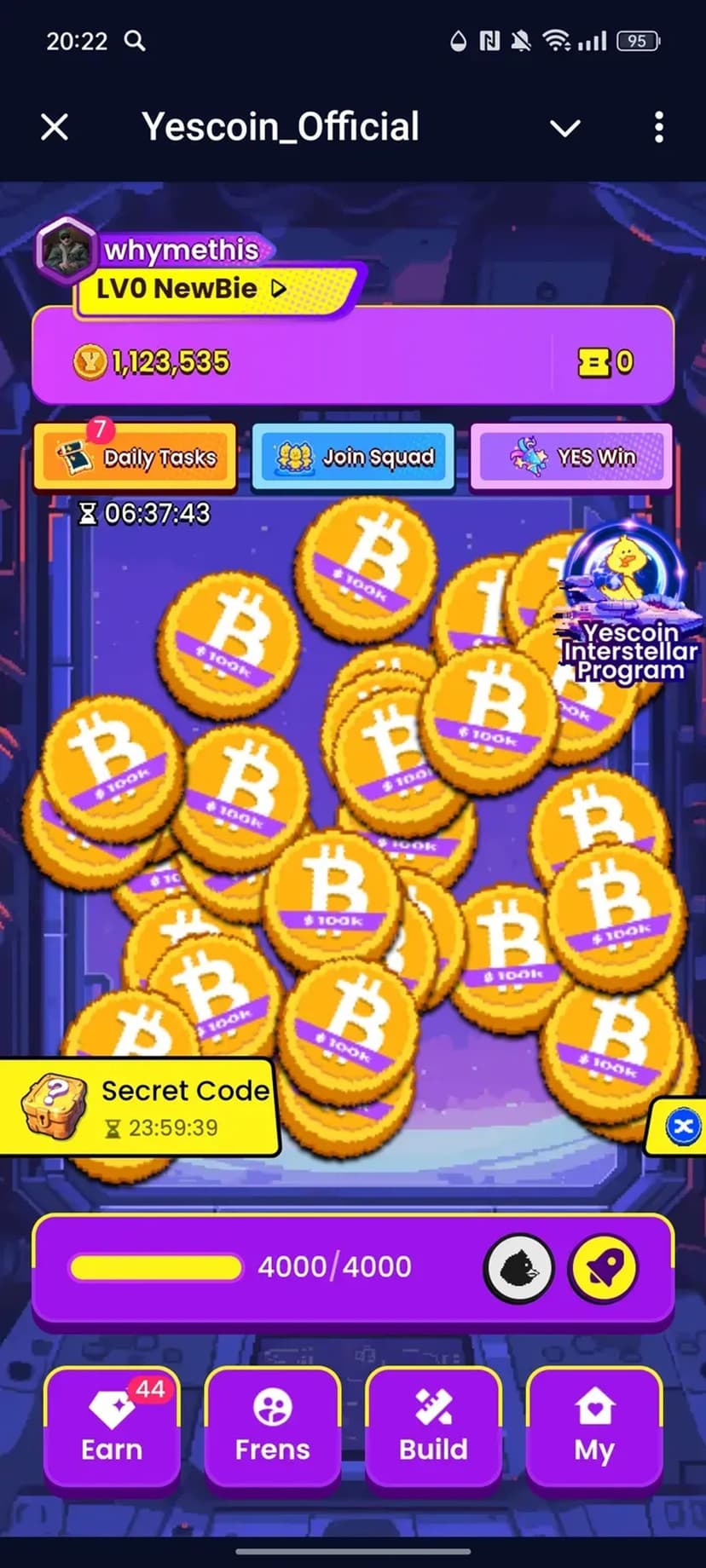Tap the Join Squad button

pyautogui.click(x=353, y=458)
